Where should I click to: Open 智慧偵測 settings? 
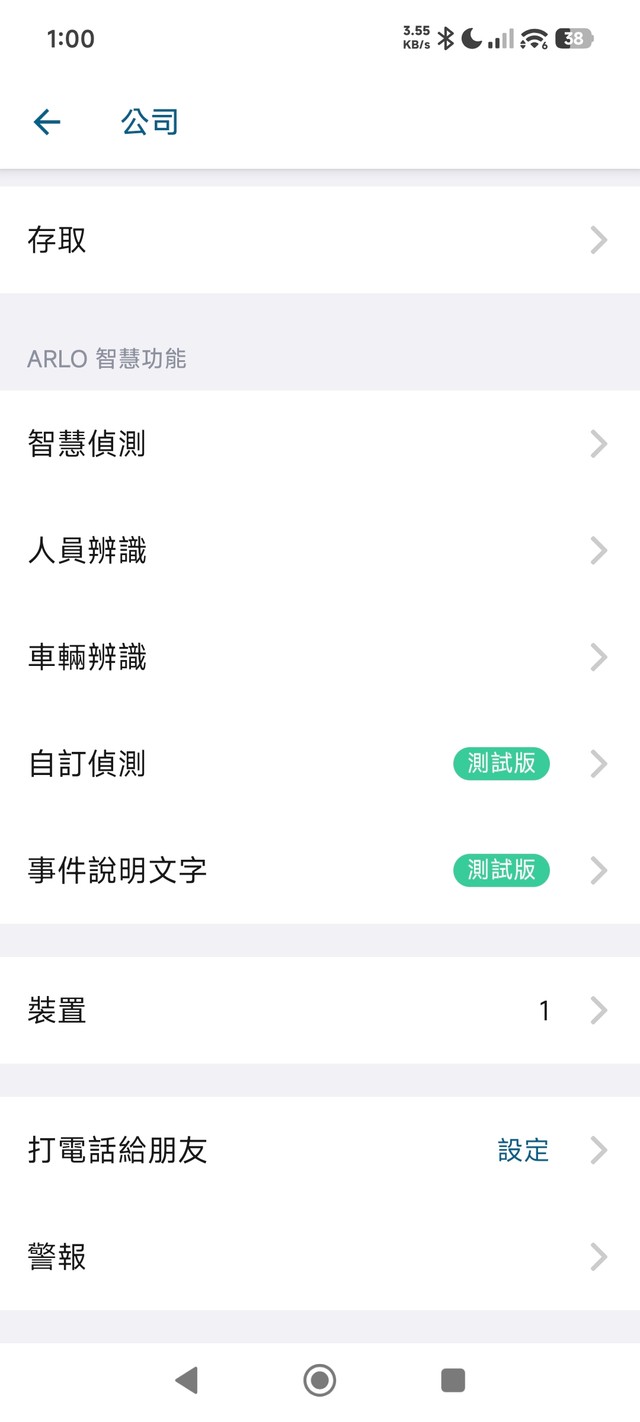tap(320, 444)
